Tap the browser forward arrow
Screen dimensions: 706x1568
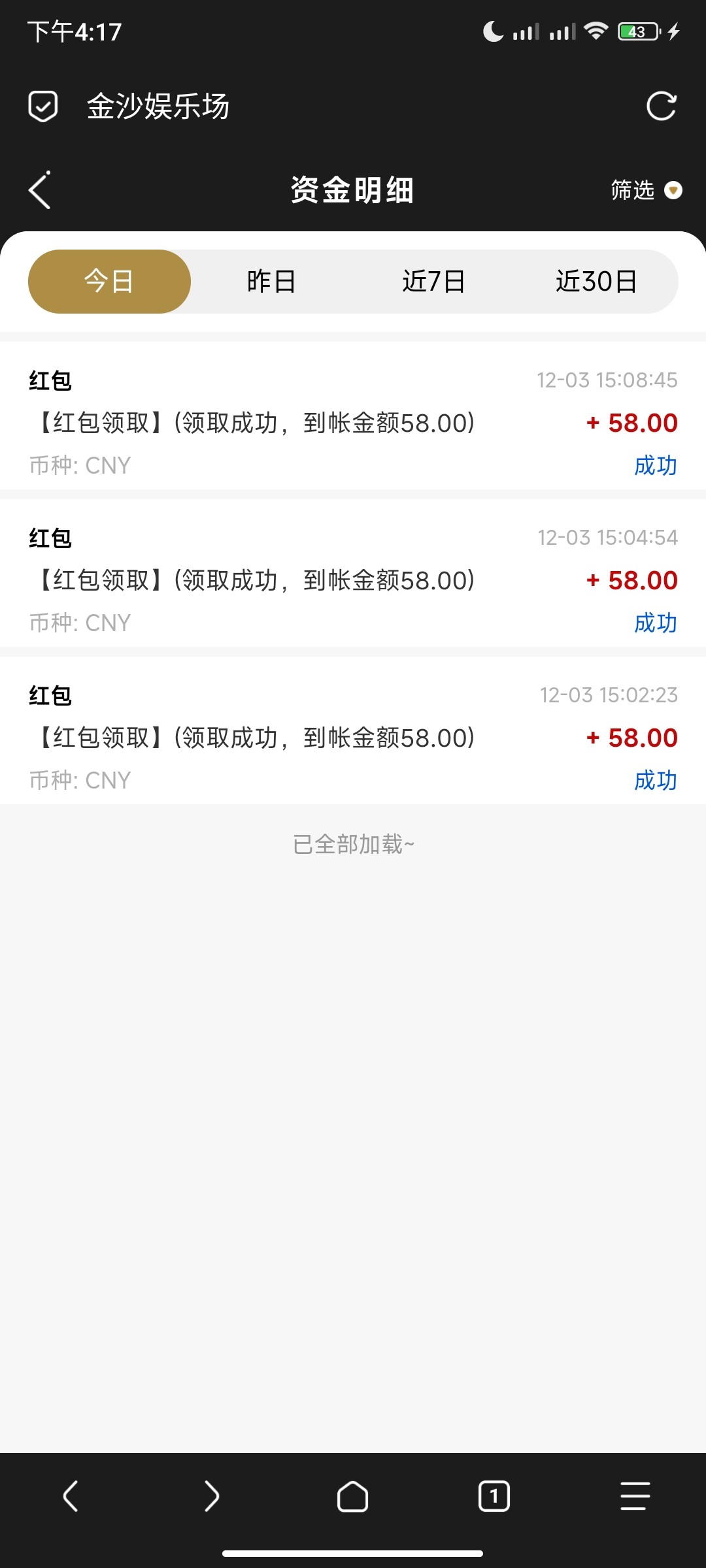212,1495
